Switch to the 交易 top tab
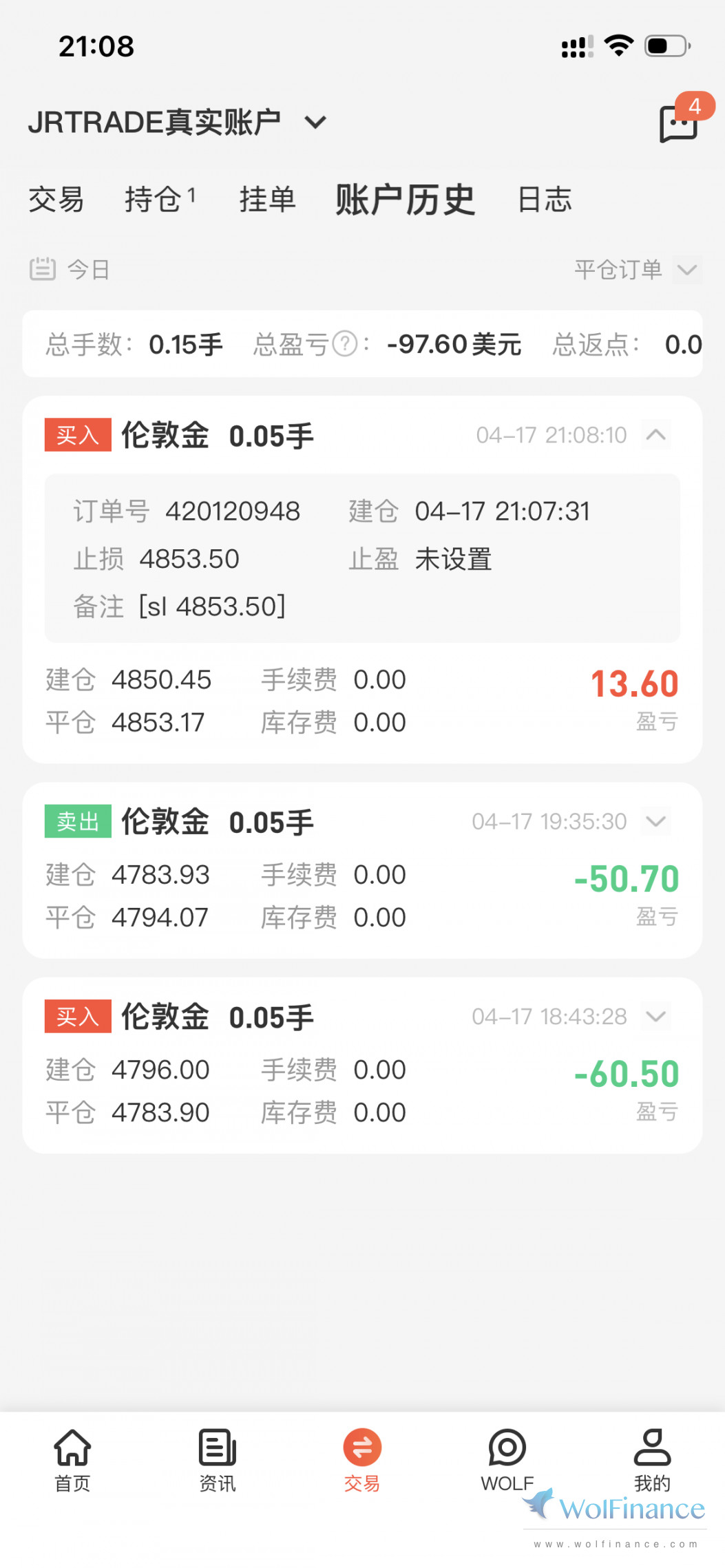 coord(56,200)
